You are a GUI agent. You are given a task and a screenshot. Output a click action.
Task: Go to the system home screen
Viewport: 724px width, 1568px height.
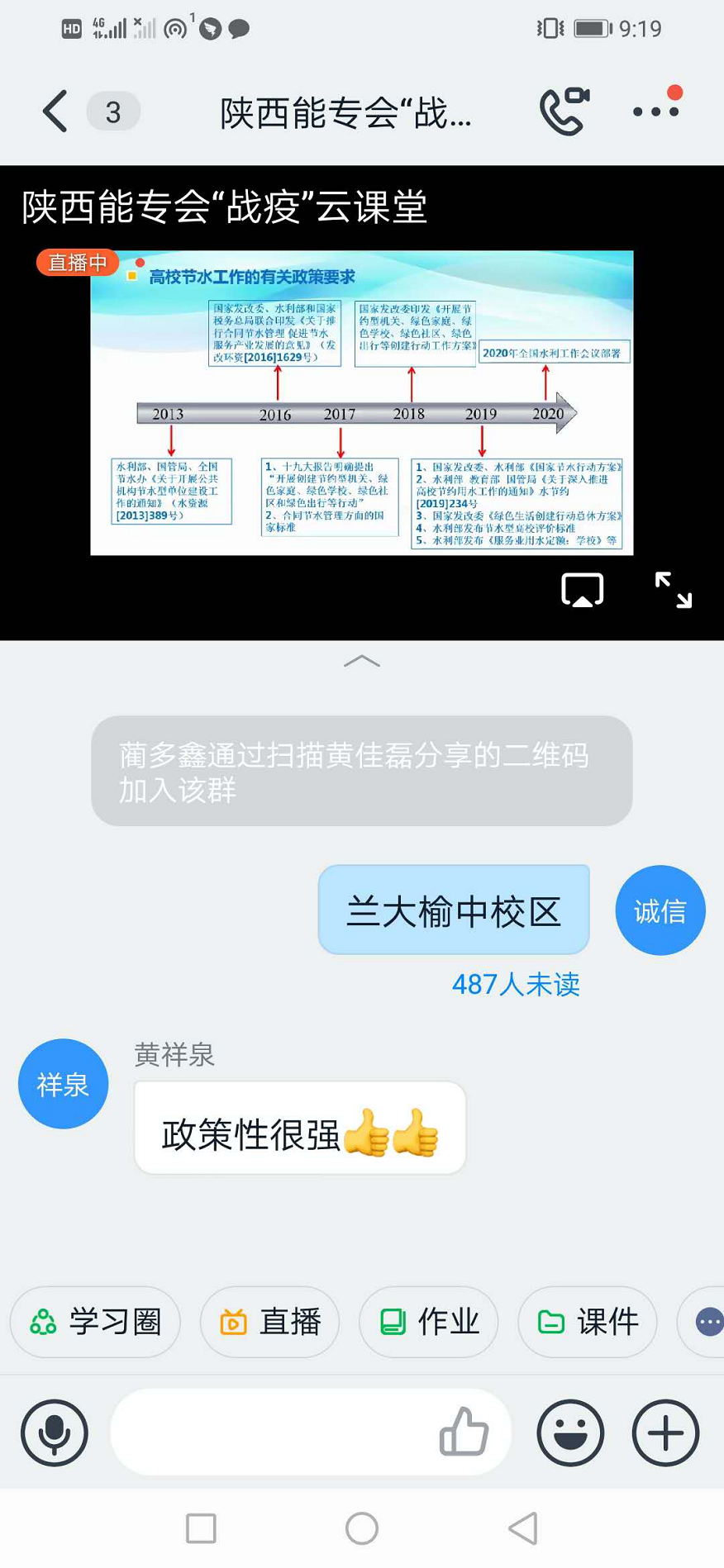coord(361,1528)
